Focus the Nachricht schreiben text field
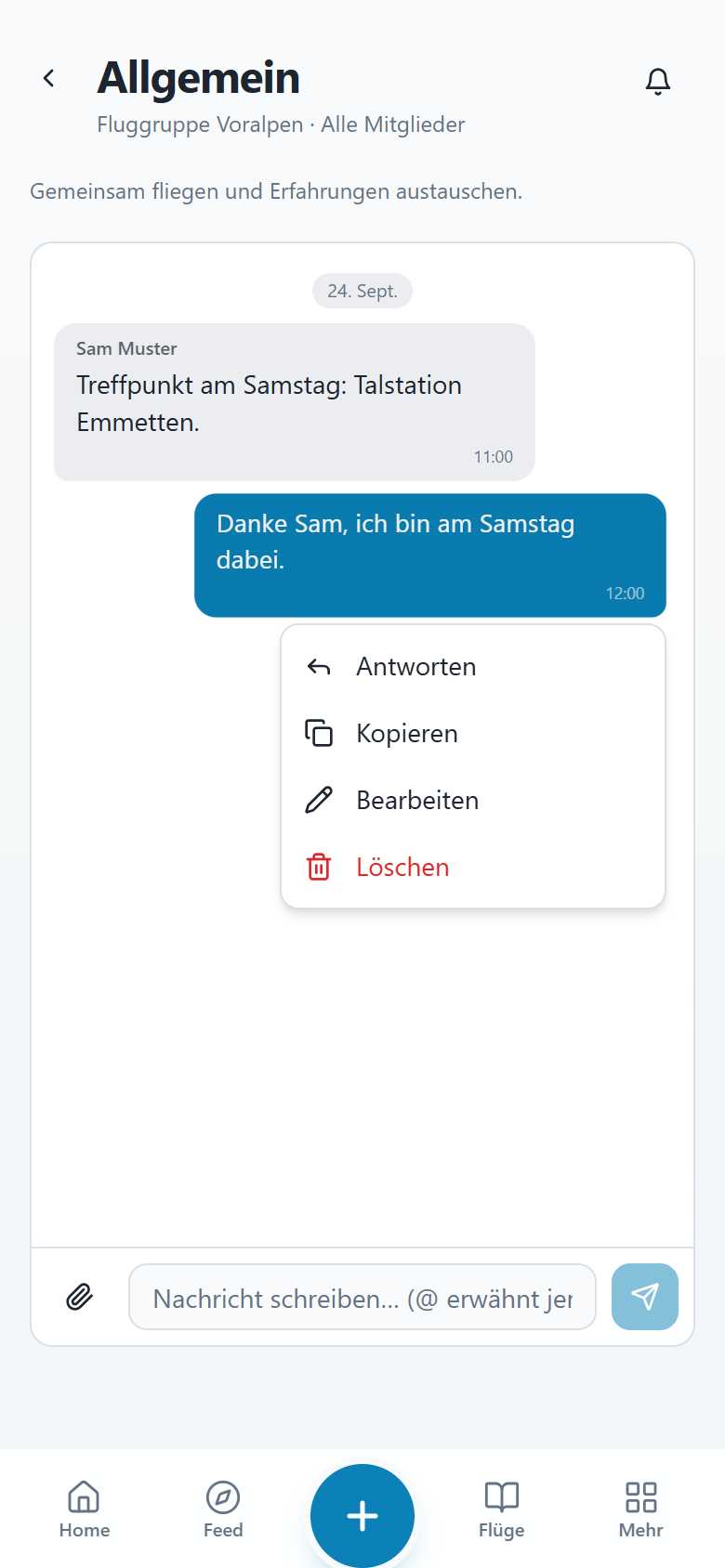 (x=362, y=1297)
